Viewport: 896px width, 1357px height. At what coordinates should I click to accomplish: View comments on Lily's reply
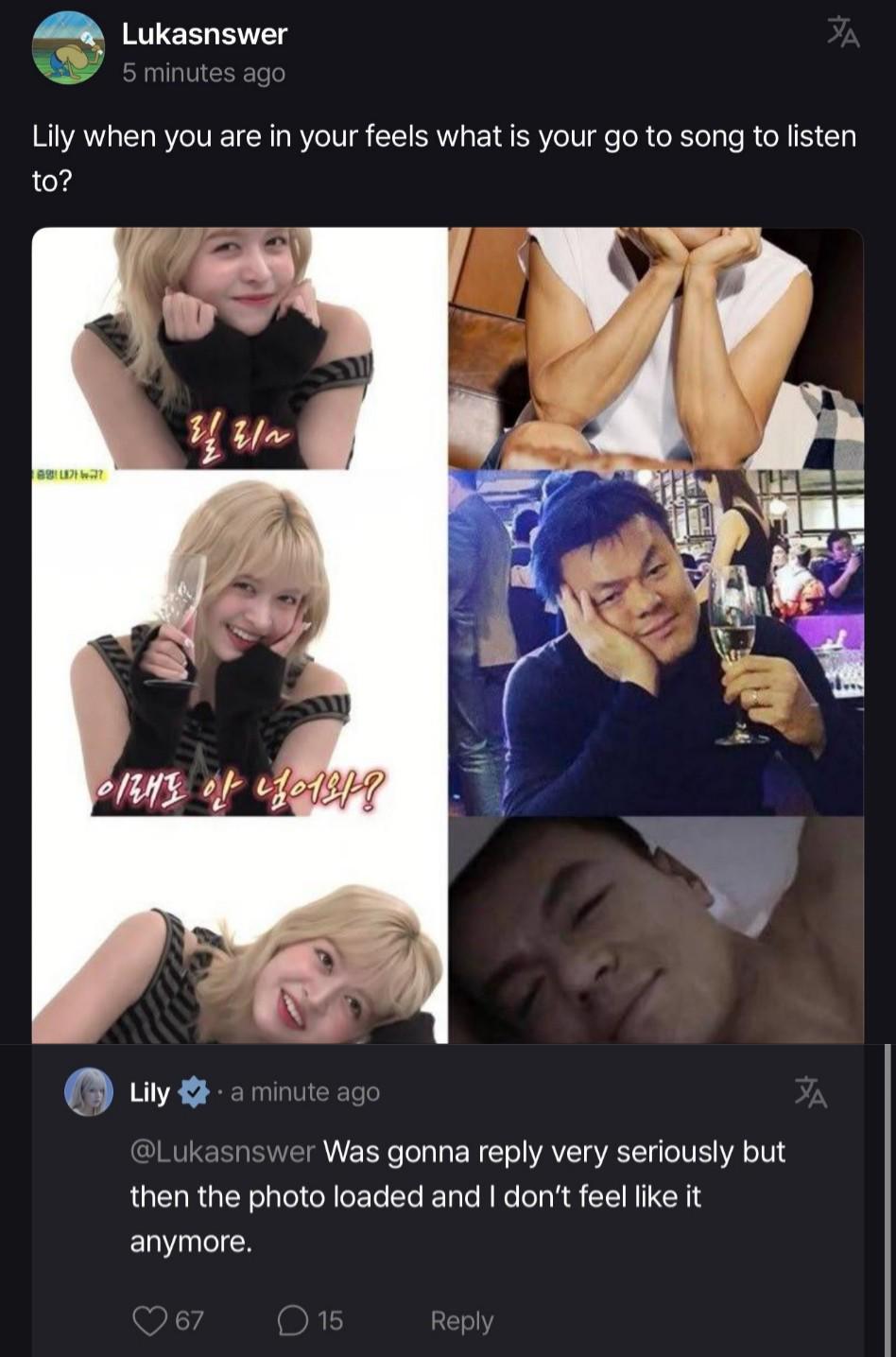pyautogui.click(x=293, y=1320)
